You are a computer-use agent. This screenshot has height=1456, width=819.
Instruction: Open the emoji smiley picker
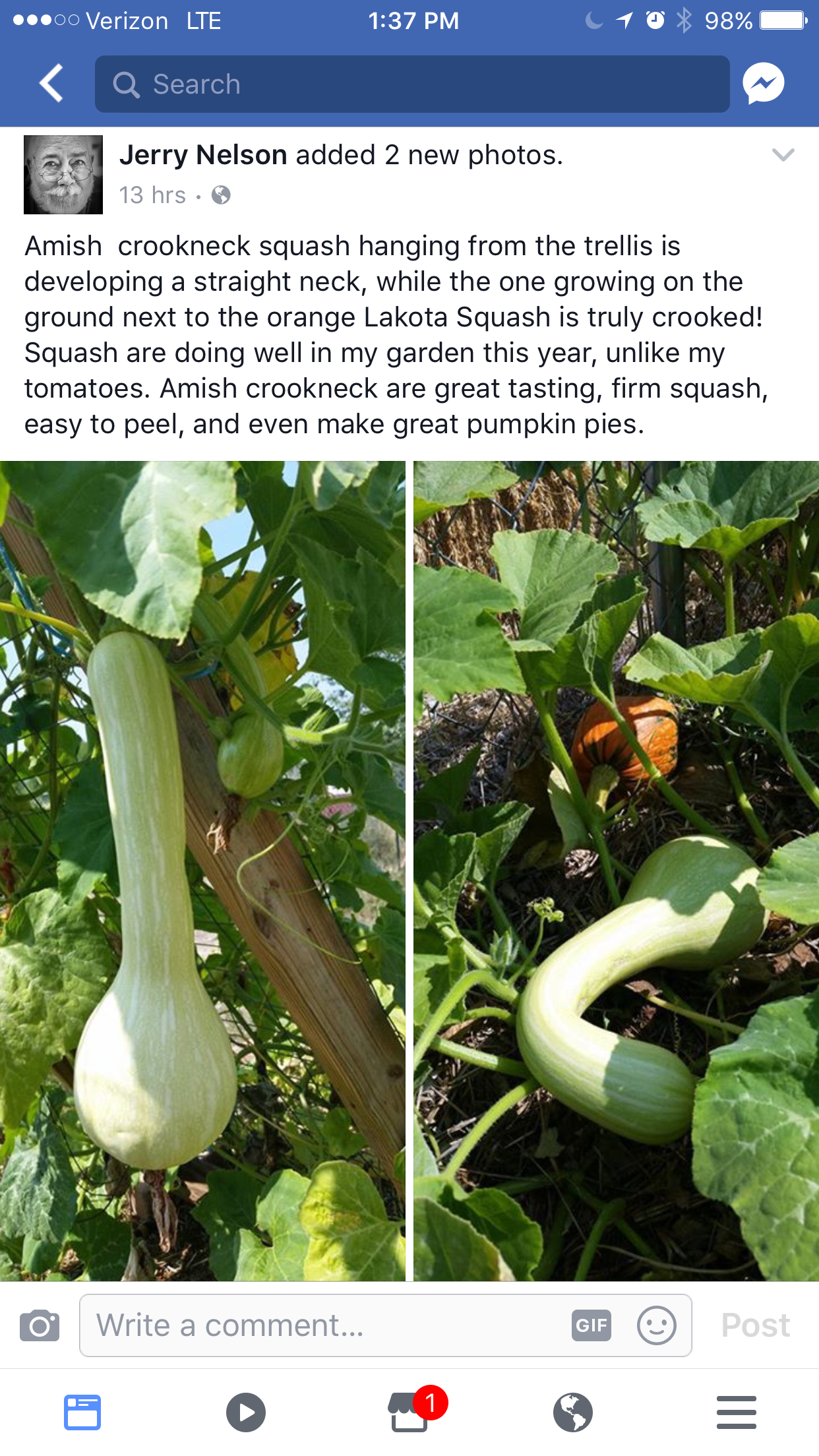(x=657, y=1325)
